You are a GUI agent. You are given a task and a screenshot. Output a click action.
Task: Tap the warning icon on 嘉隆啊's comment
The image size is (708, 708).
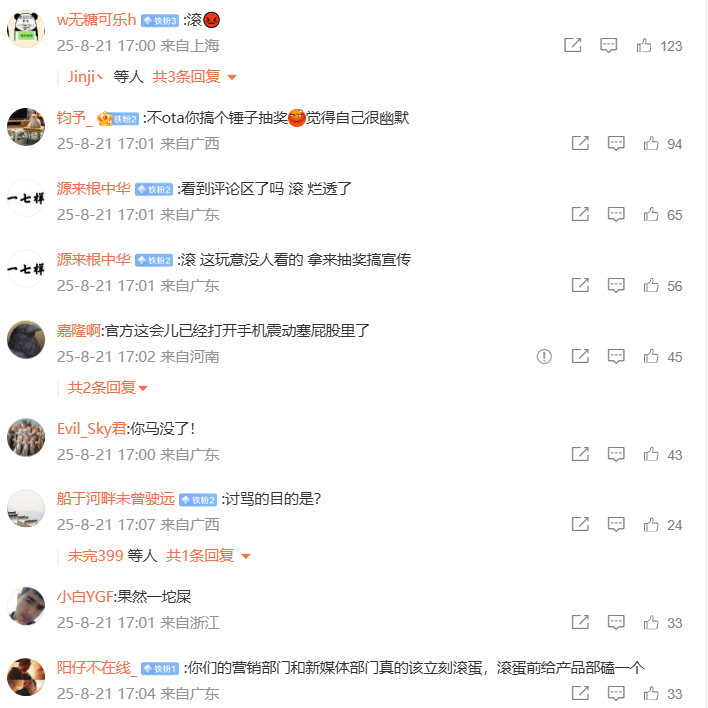tap(544, 357)
